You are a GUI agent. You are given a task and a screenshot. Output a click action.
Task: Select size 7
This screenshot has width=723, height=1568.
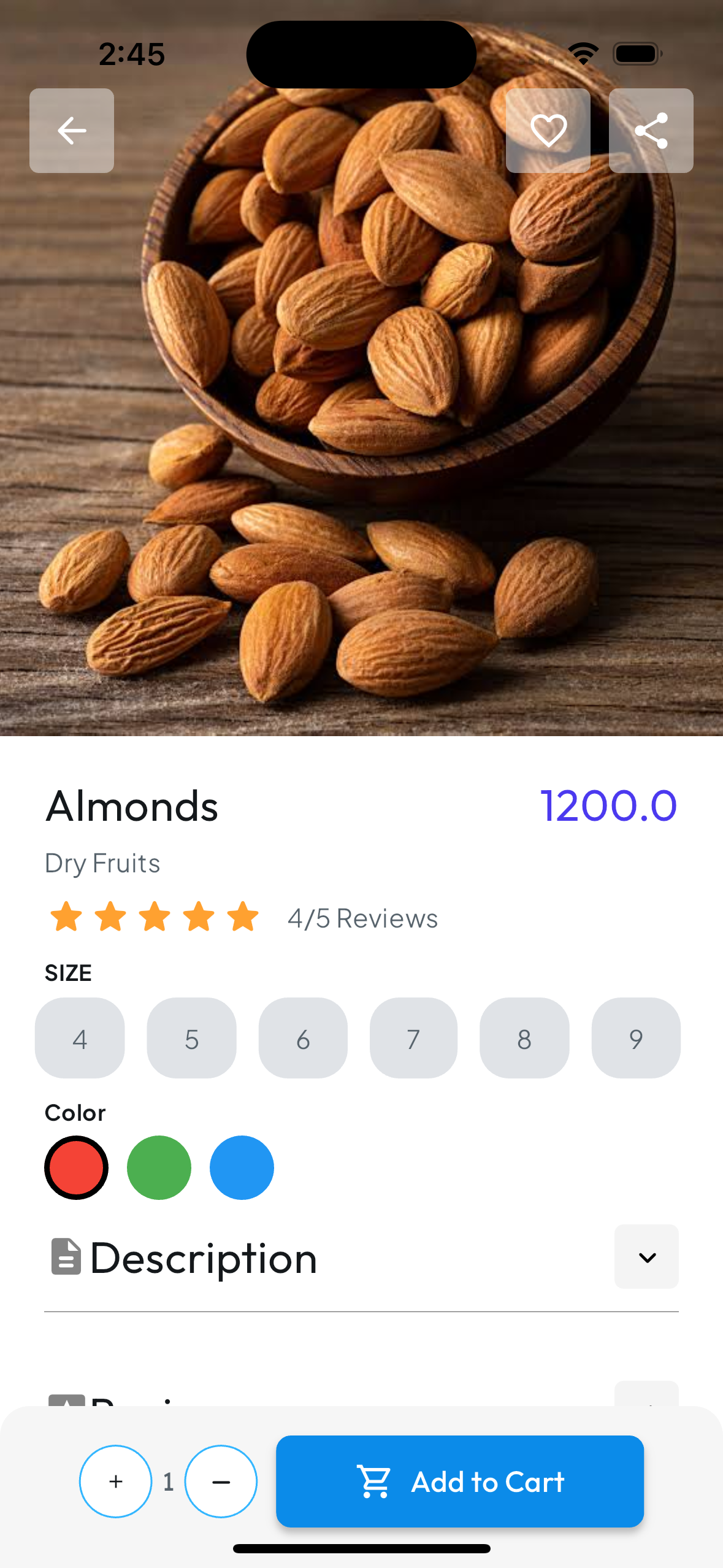click(x=413, y=1038)
